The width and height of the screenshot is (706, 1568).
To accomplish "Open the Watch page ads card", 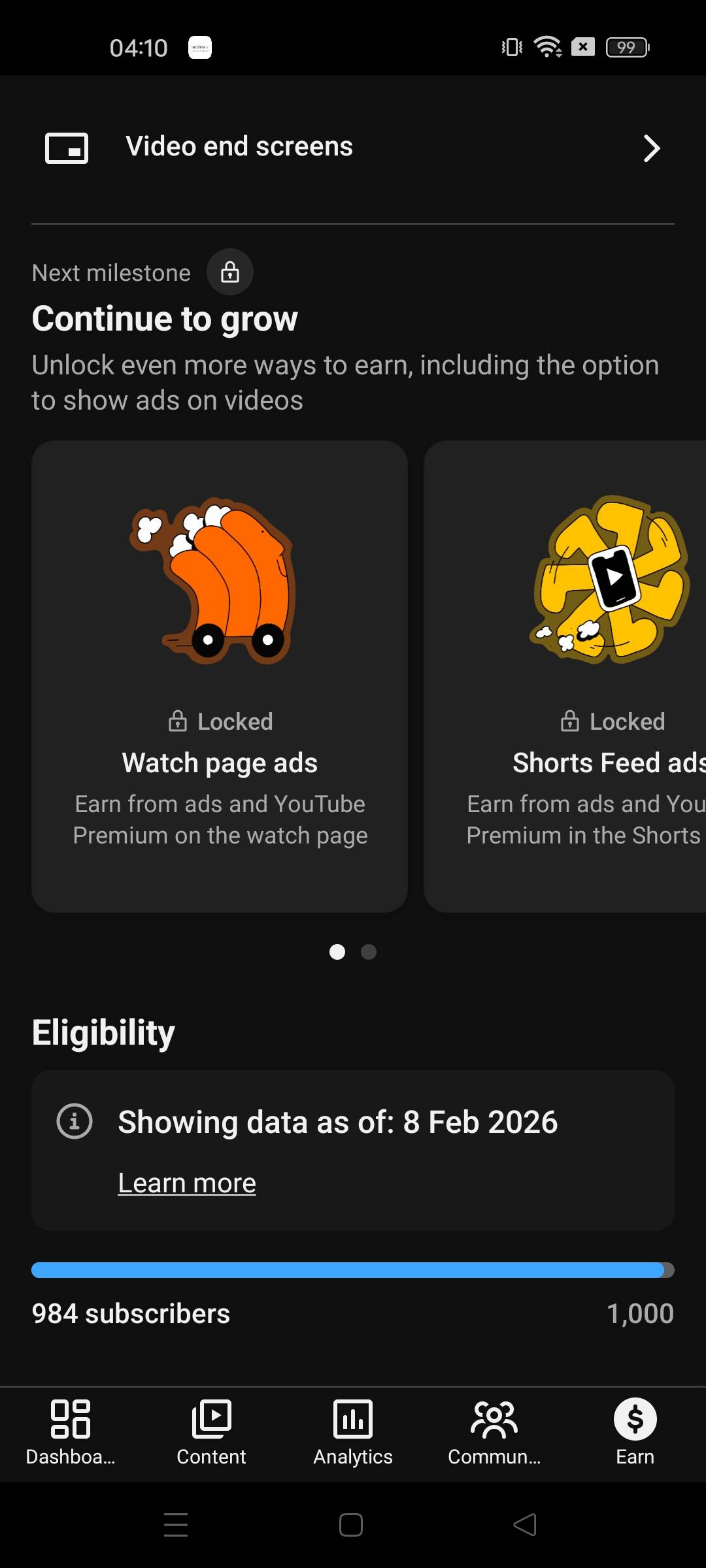I will click(220, 676).
